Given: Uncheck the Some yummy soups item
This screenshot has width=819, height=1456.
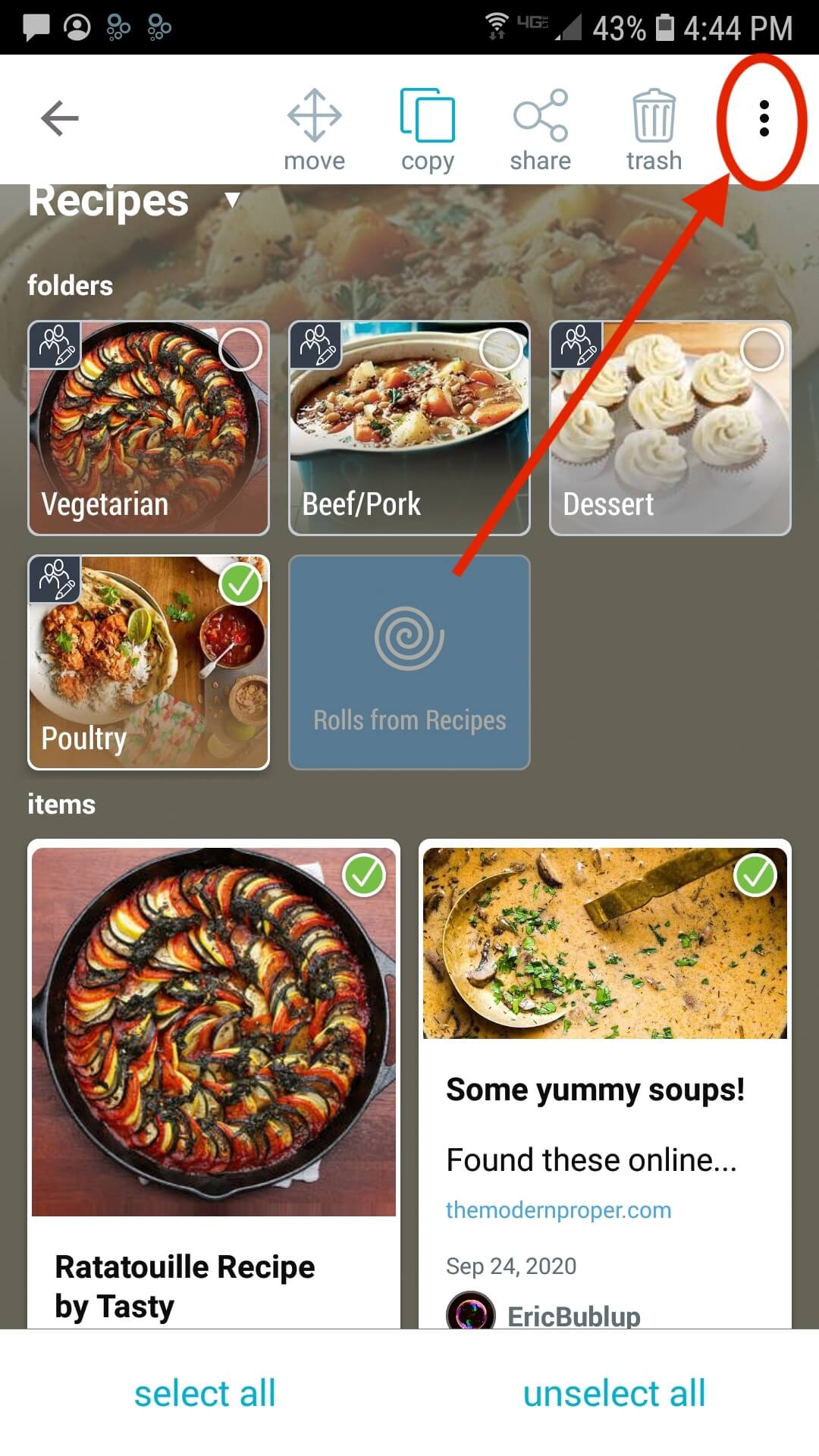Looking at the screenshot, I should click(x=755, y=875).
